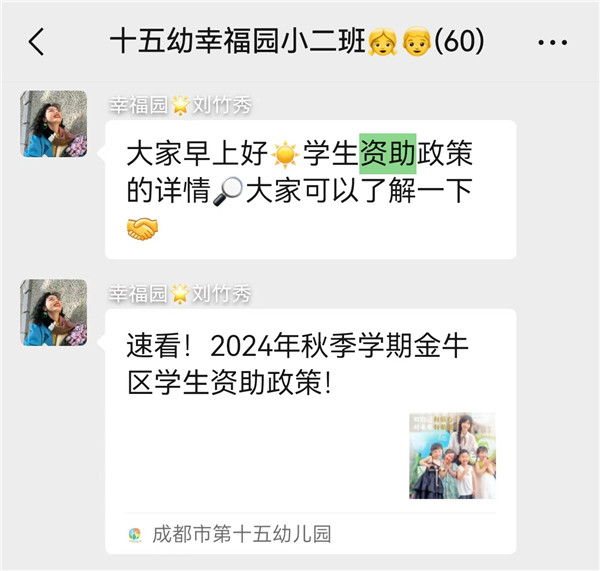Image resolution: width=600 pixels, height=571 pixels.
Task: Open 刘竹秀's avatar on the first message
Action: point(54,124)
